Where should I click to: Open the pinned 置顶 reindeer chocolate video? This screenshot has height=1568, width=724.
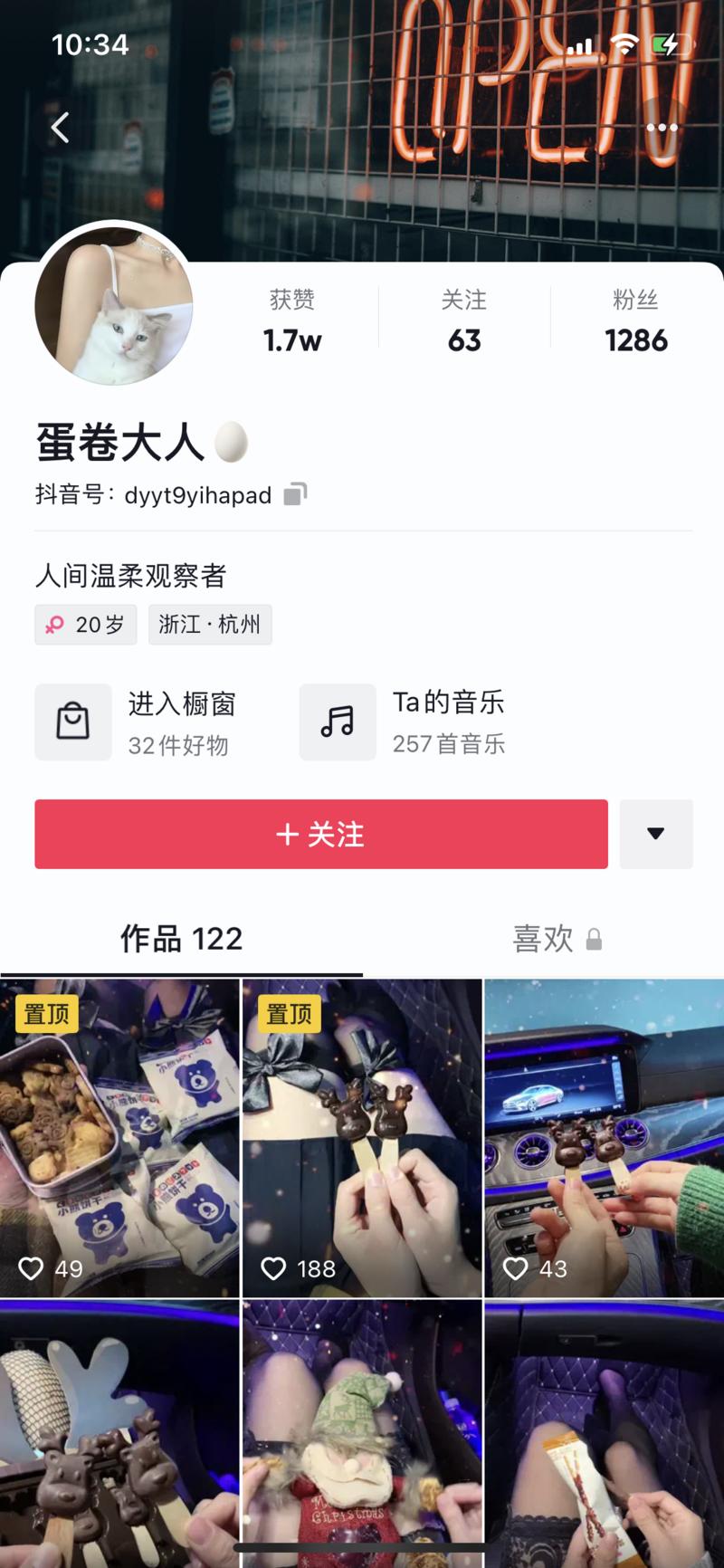362,1136
